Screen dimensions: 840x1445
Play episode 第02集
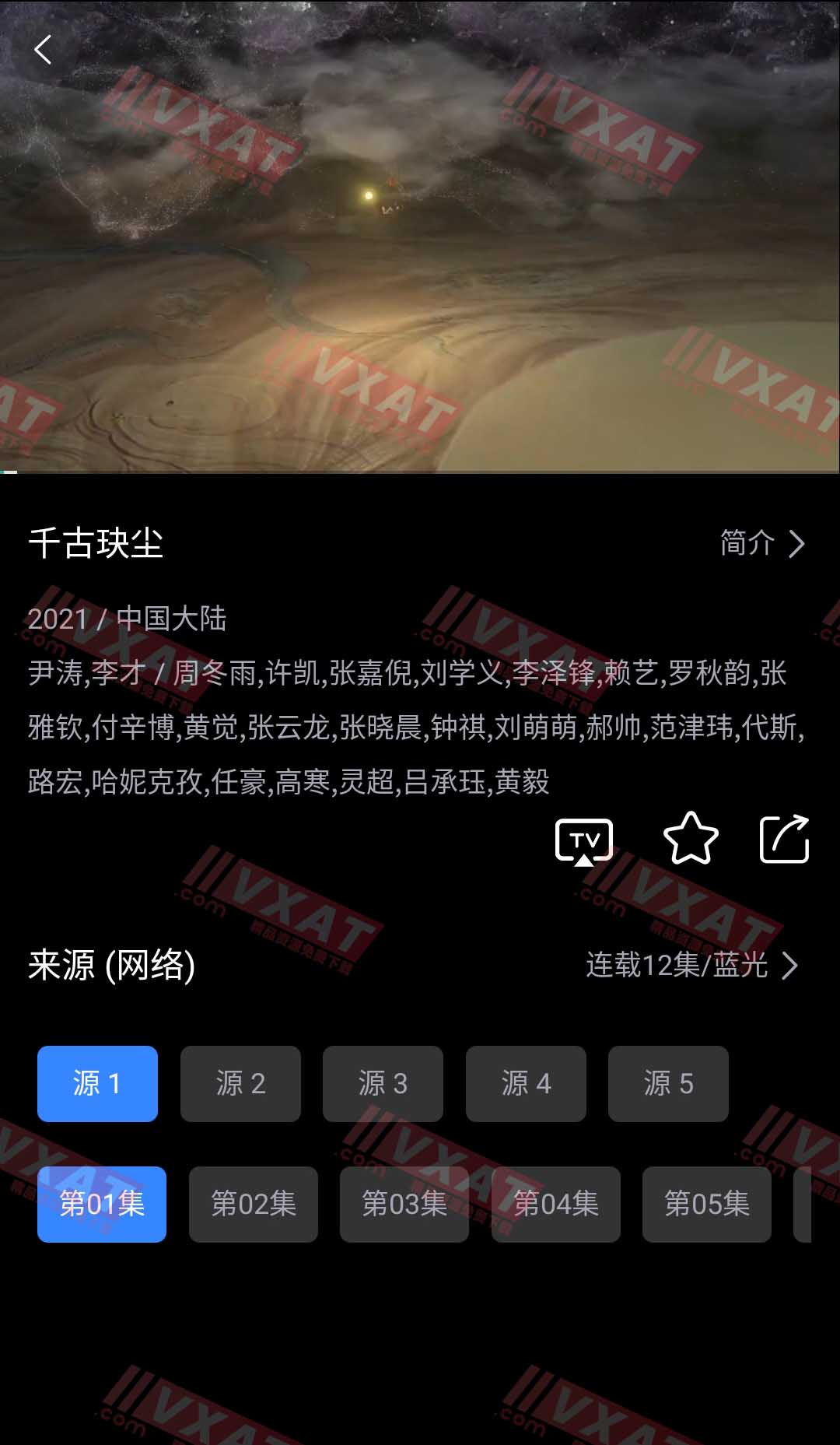coord(254,1204)
